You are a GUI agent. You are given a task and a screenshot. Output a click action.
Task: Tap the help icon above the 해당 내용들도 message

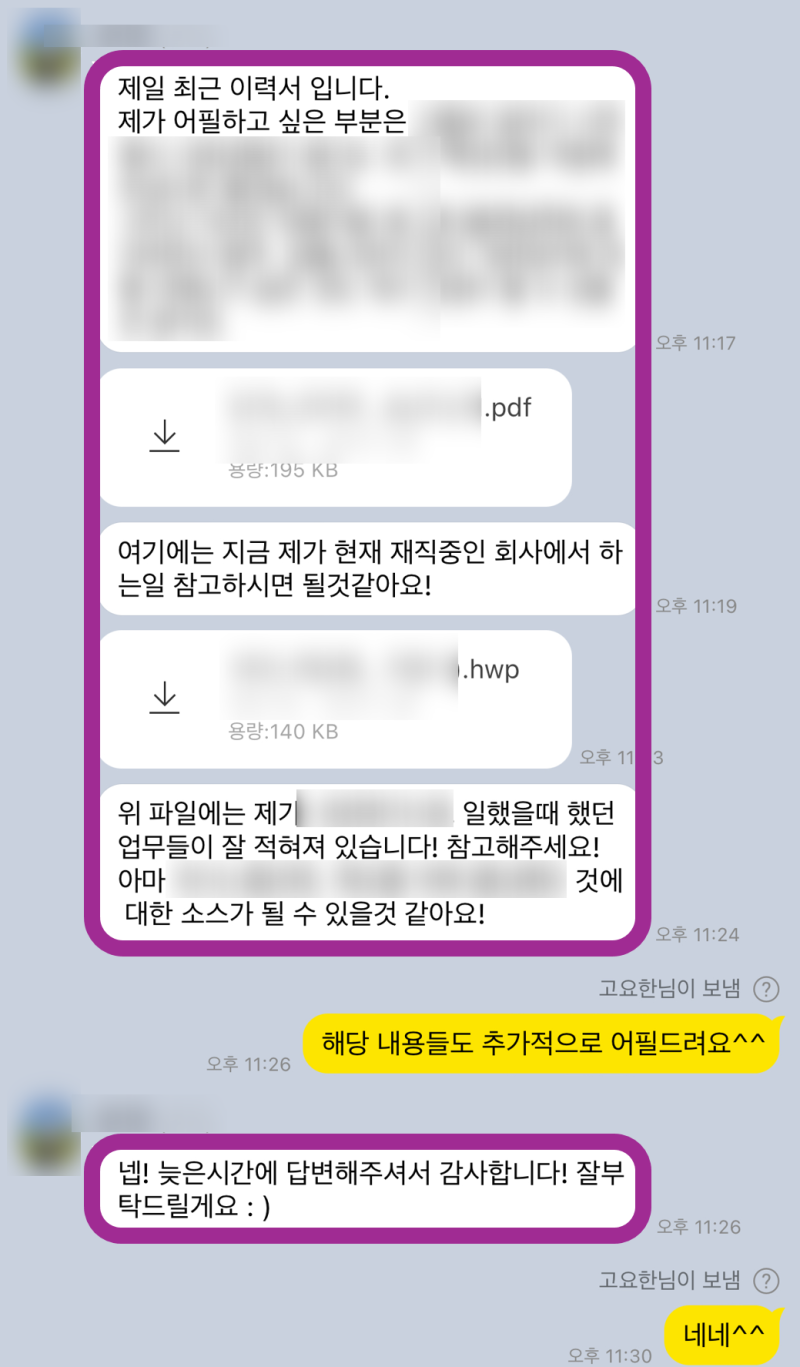pyautogui.click(x=765, y=990)
